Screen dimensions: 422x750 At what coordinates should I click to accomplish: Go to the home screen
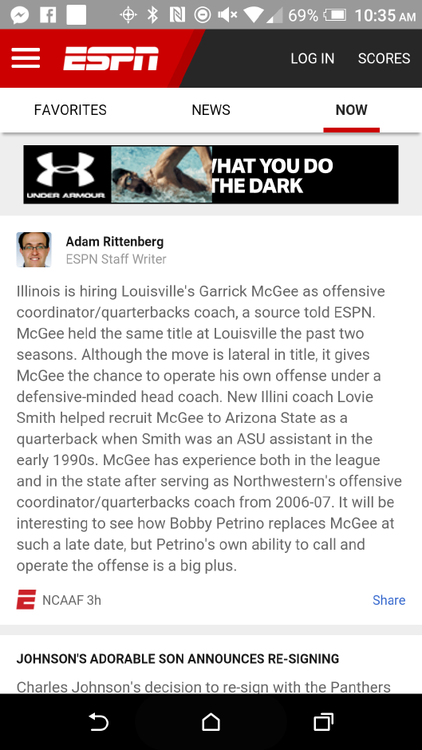[211, 722]
